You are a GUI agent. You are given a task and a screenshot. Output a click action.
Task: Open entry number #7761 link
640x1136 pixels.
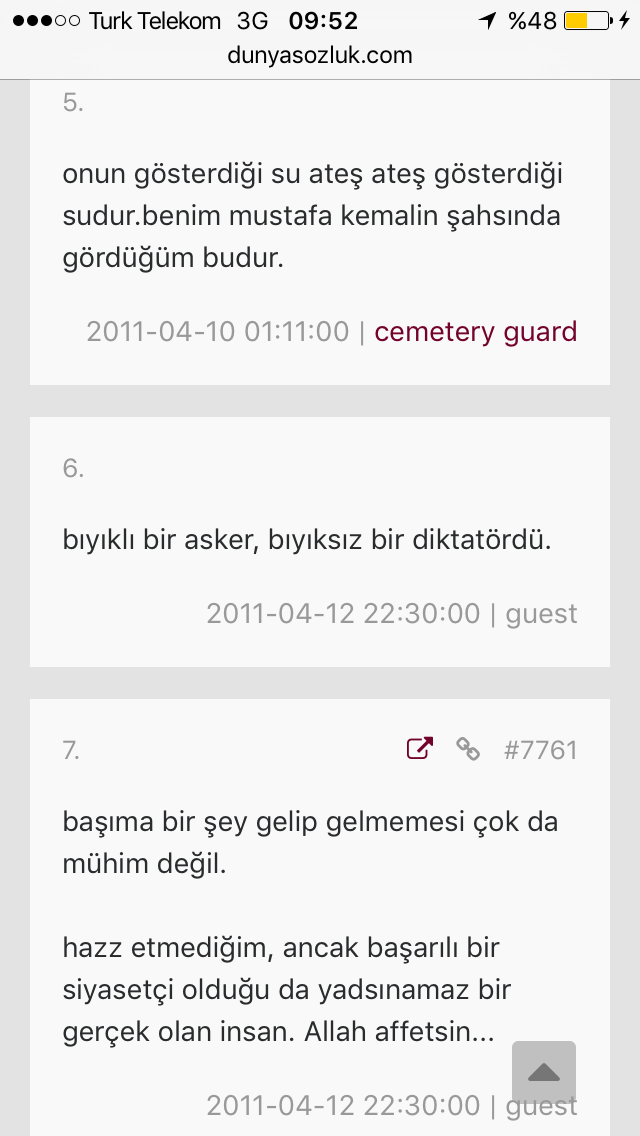[x=540, y=749]
